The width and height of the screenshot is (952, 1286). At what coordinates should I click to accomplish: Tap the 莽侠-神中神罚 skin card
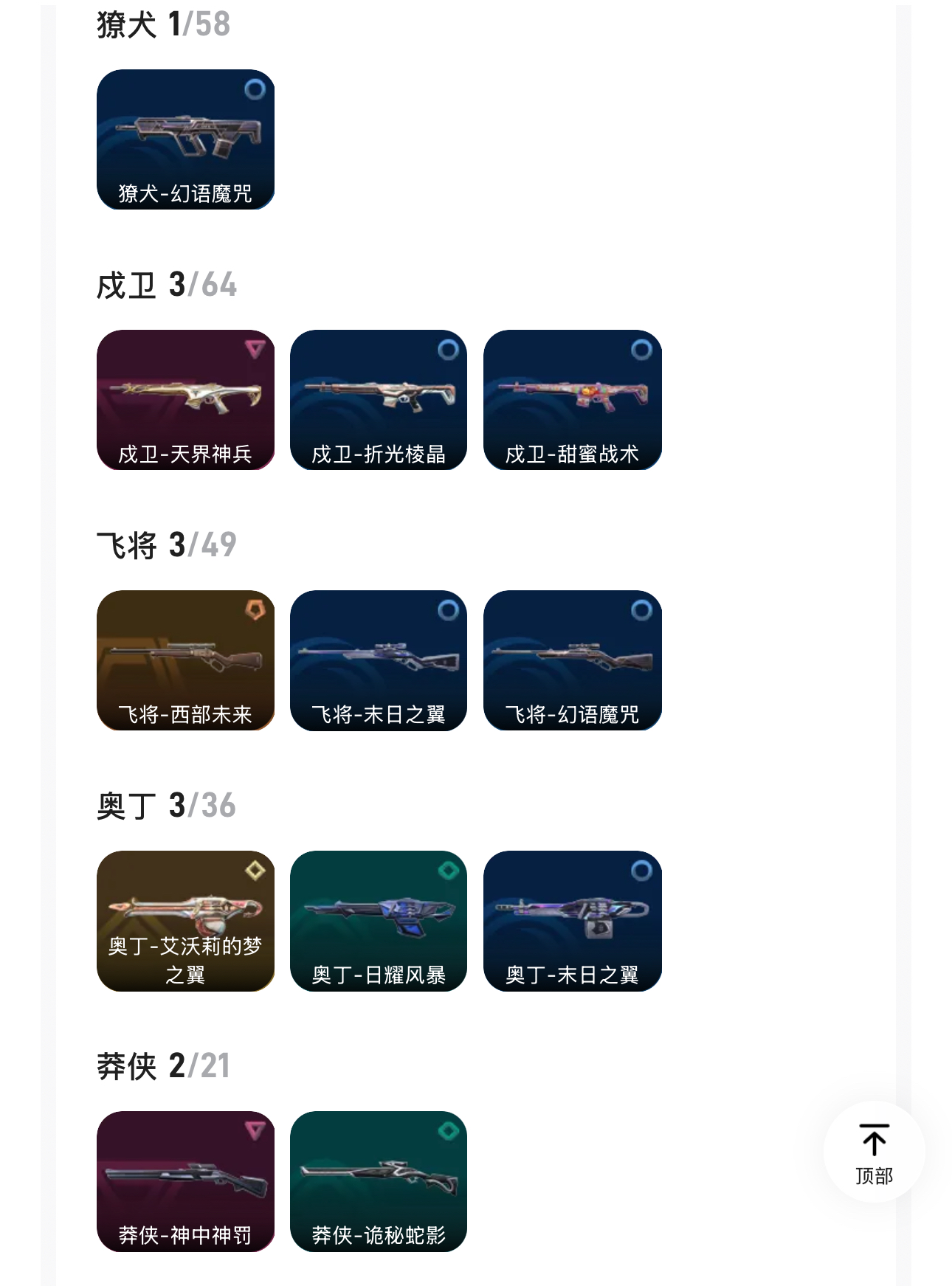(185, 1181)
